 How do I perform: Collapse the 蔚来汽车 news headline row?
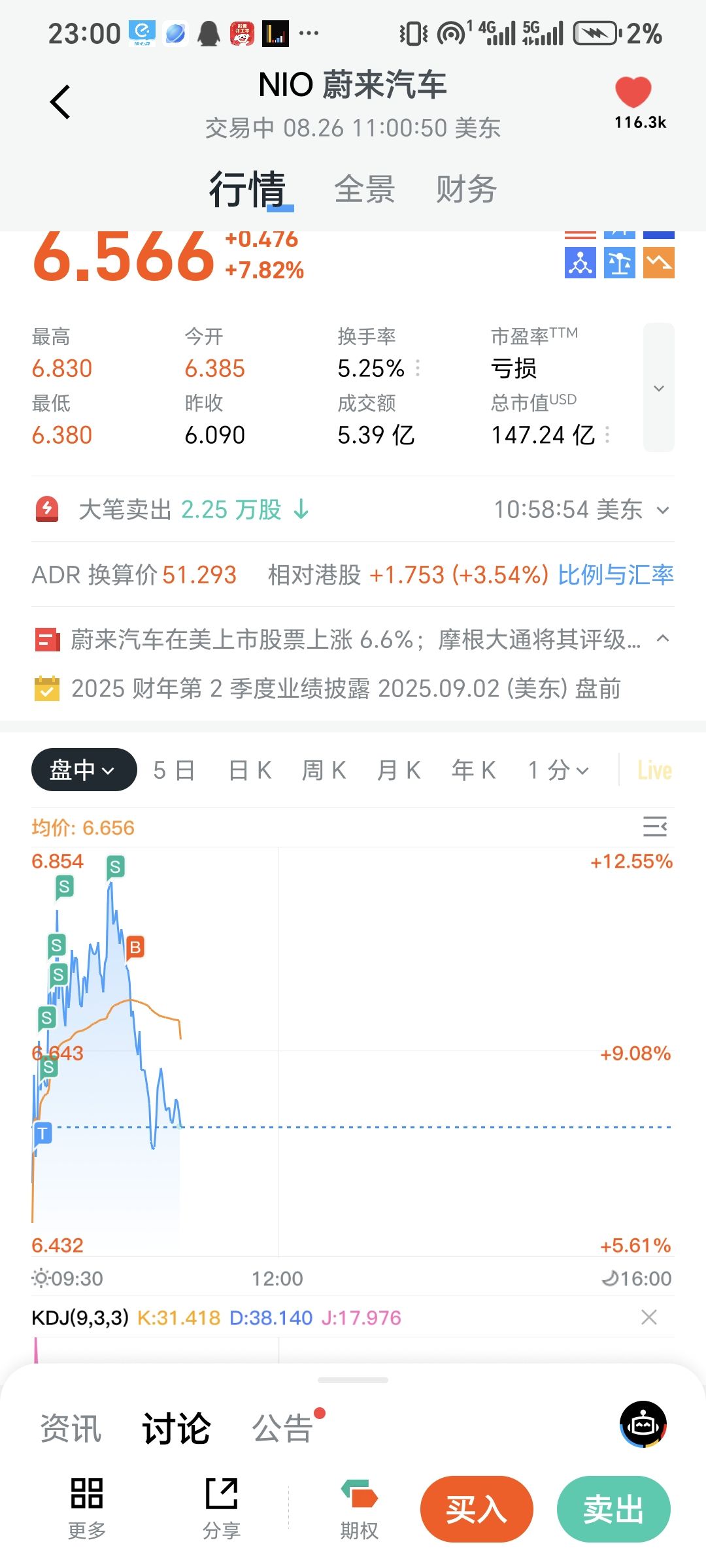[662, 639]
